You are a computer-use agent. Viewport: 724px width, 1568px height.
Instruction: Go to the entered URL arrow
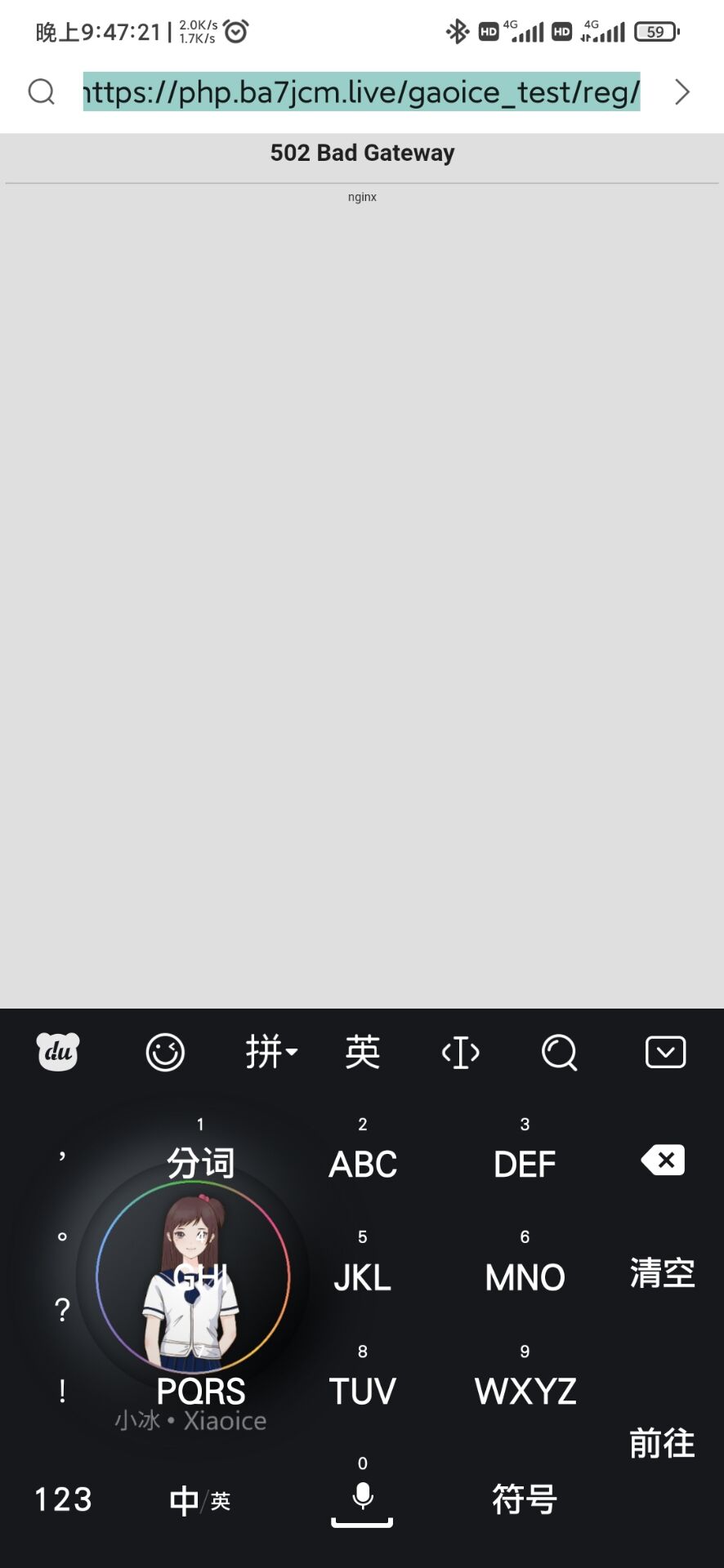click(x=682, y=92)
